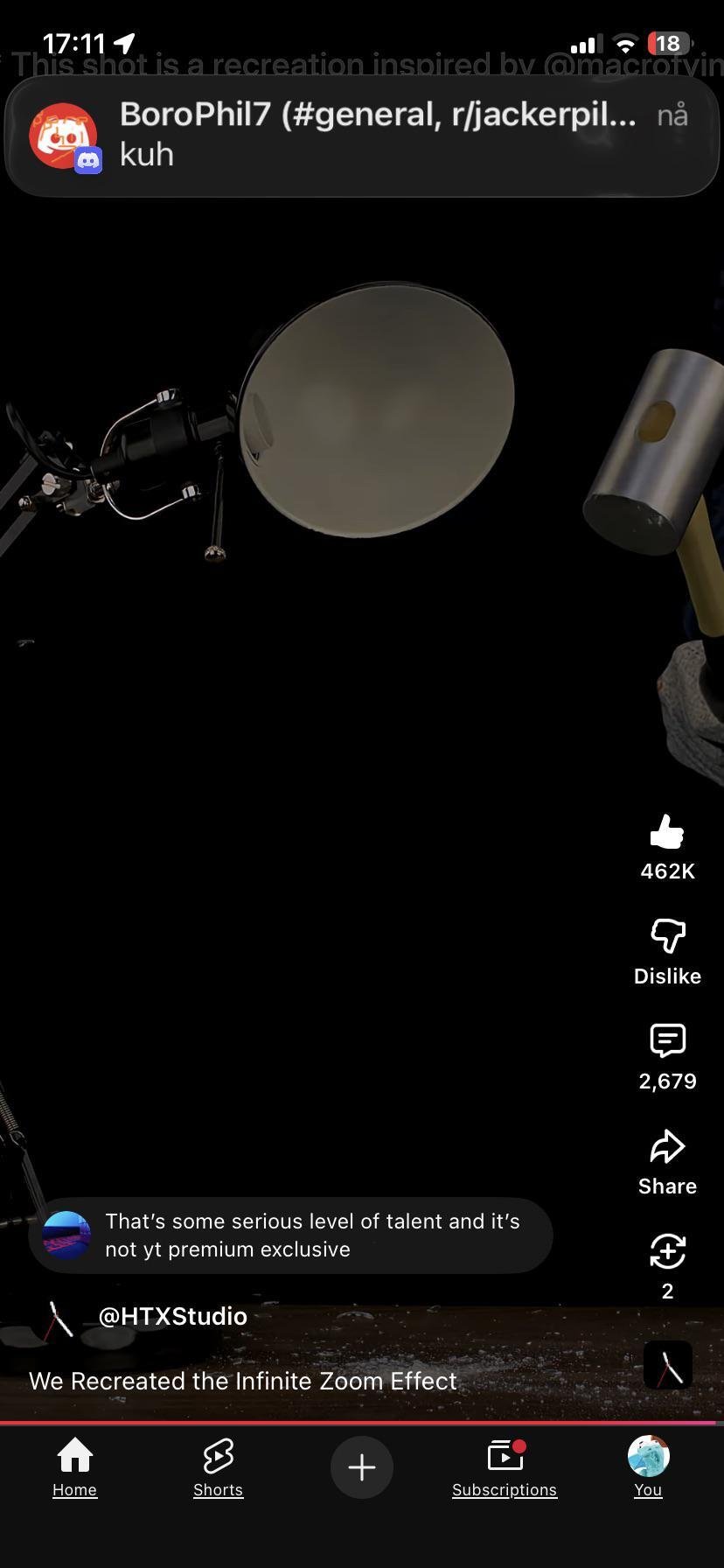Tap the Remix icon

[x=667, y=1251]
